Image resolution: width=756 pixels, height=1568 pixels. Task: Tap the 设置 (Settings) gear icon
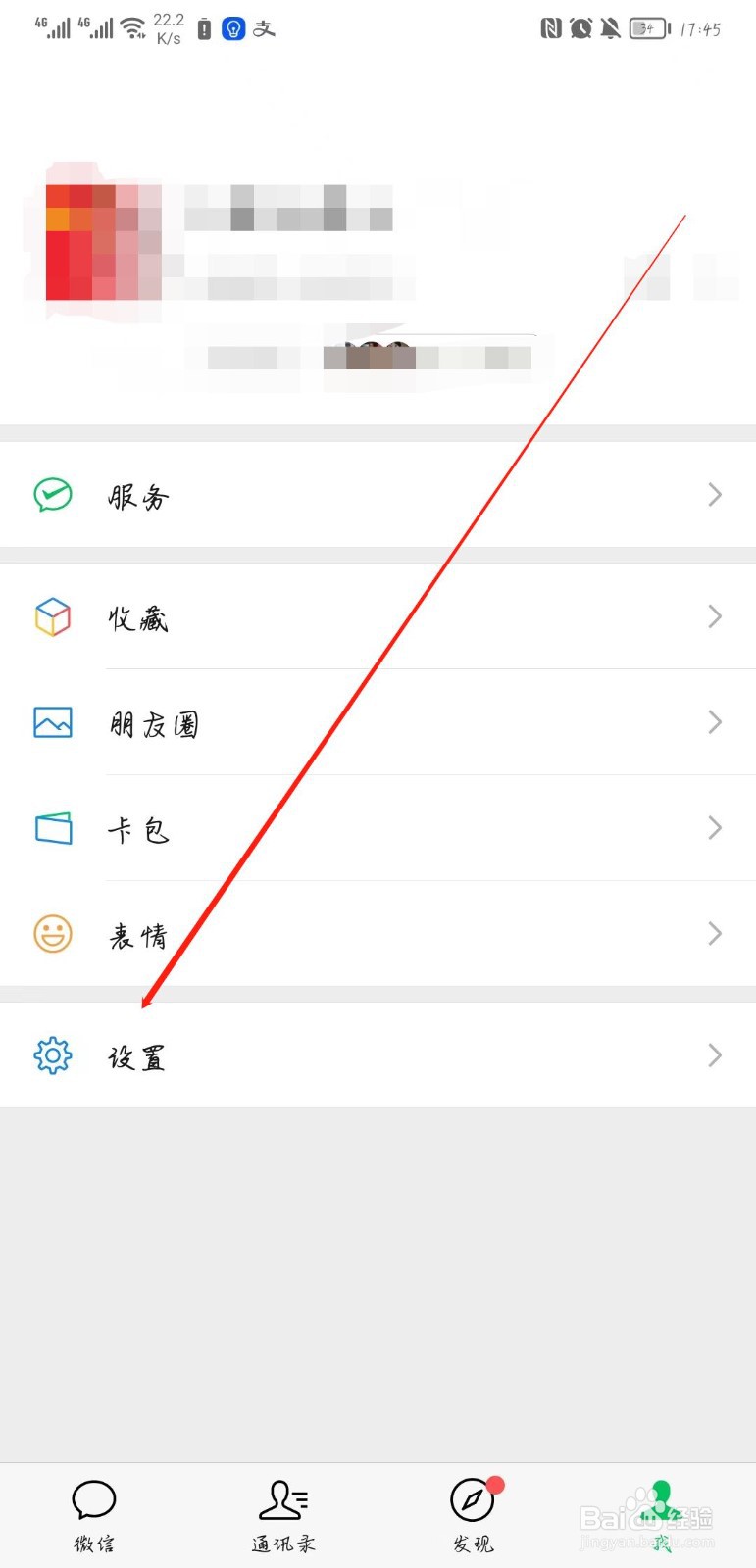point(52,1055)
